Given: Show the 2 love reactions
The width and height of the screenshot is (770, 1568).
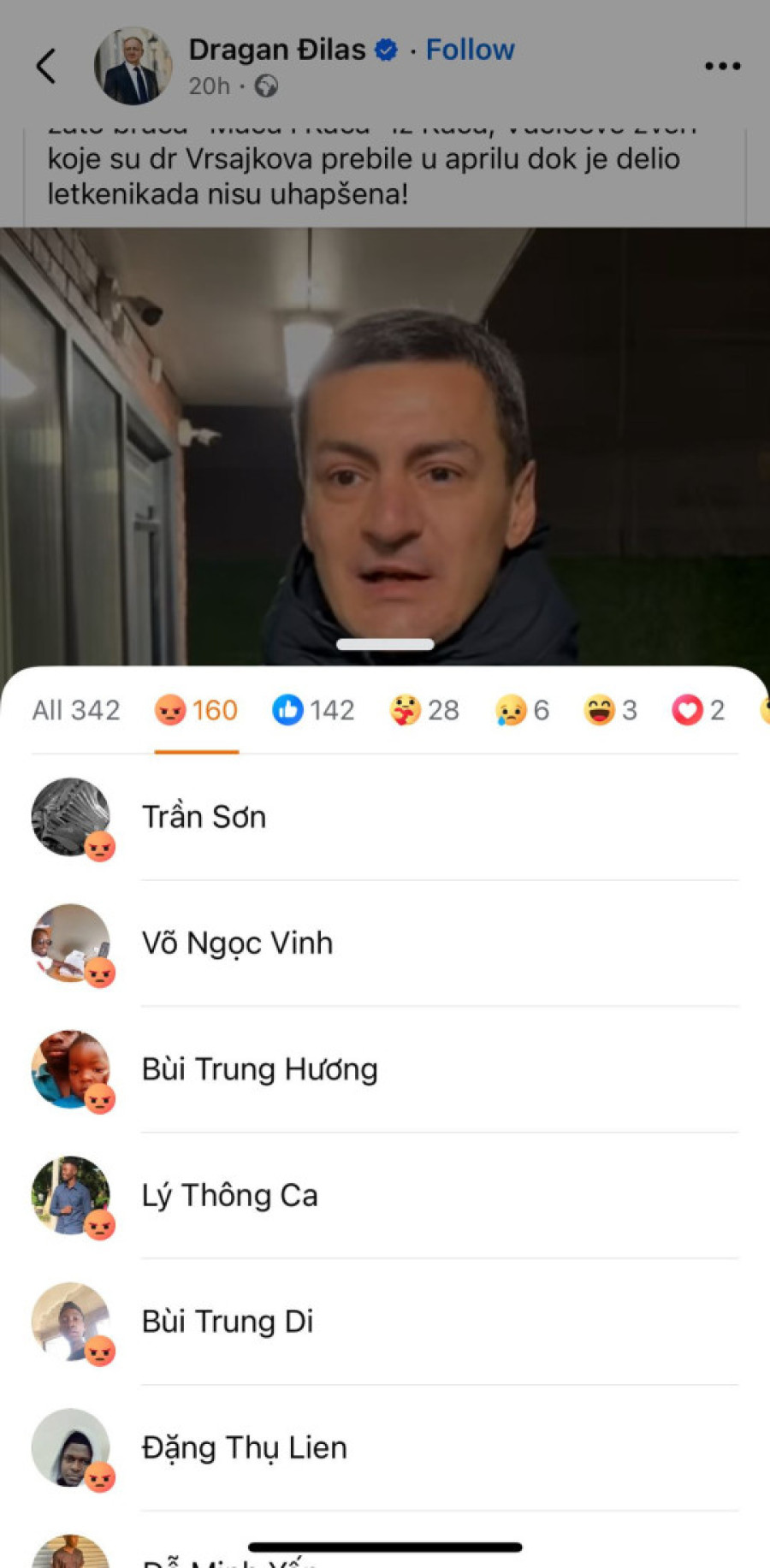Looking at the screenshot, I should pyautogui.click(x=698, y=710).
